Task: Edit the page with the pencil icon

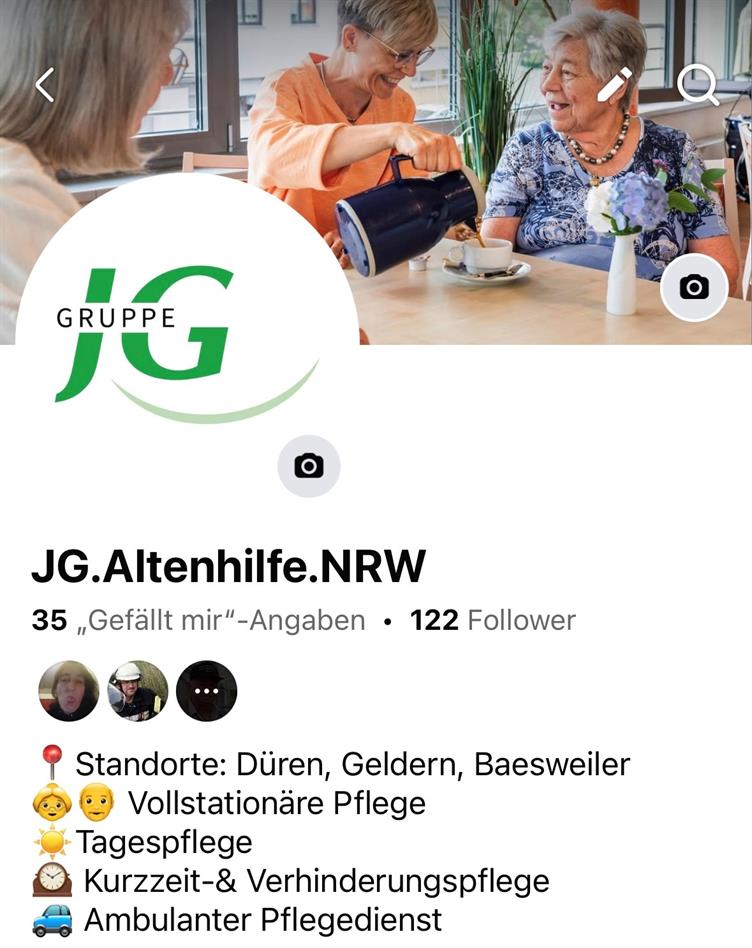Action: (614, 85)
